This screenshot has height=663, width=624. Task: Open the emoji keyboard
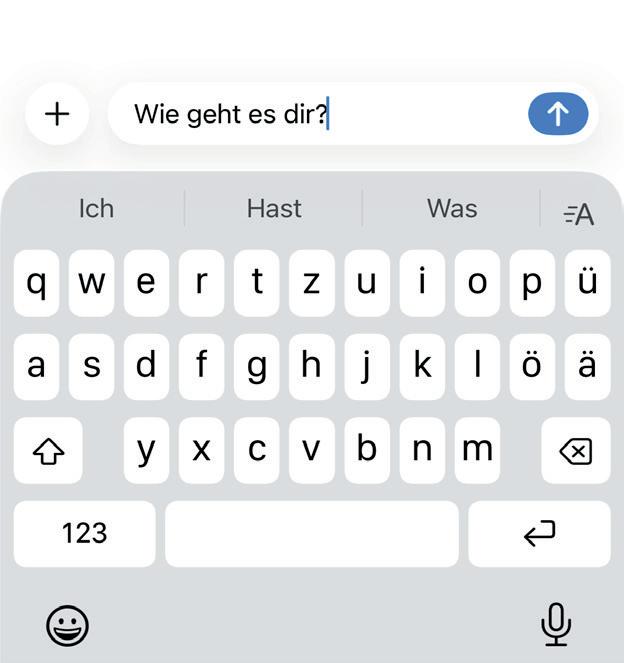68,625
